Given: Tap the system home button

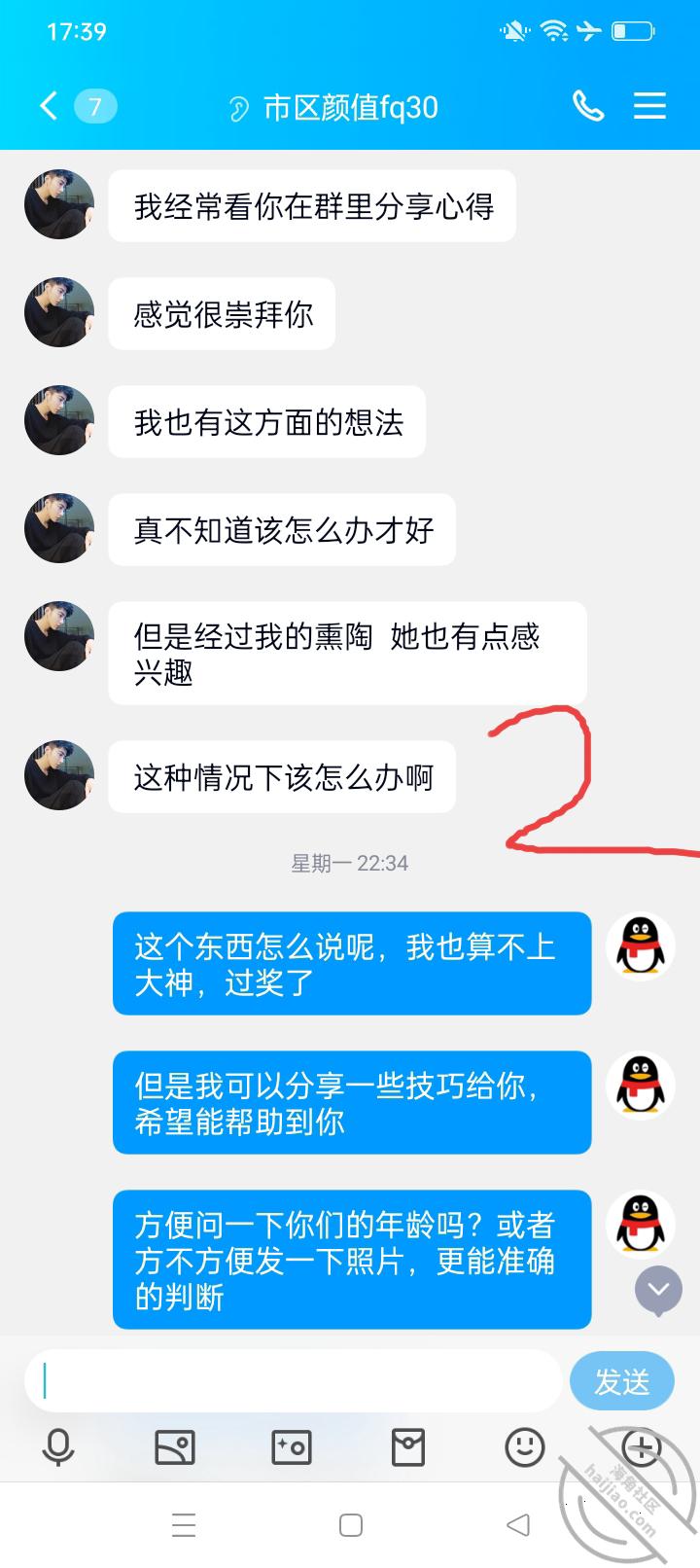Looking at the screenshot, I should (x=351, y=1524).
